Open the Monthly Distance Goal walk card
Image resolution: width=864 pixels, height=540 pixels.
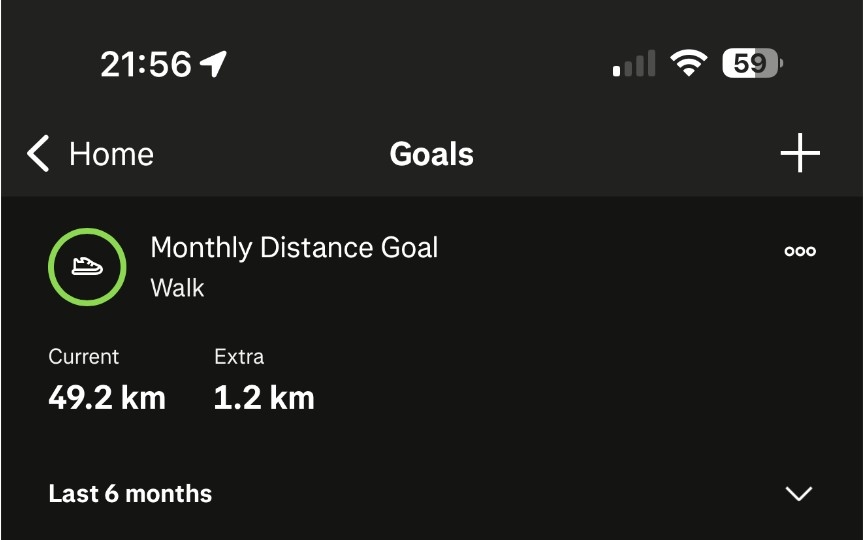(294, 266)
